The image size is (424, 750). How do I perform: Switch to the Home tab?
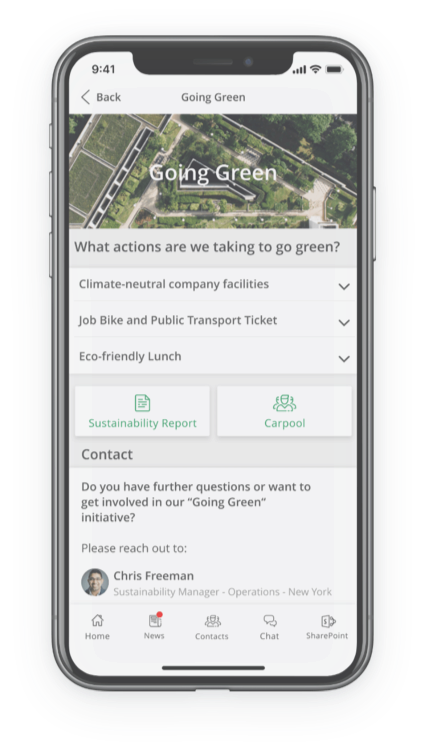click(x=97, y=627)
